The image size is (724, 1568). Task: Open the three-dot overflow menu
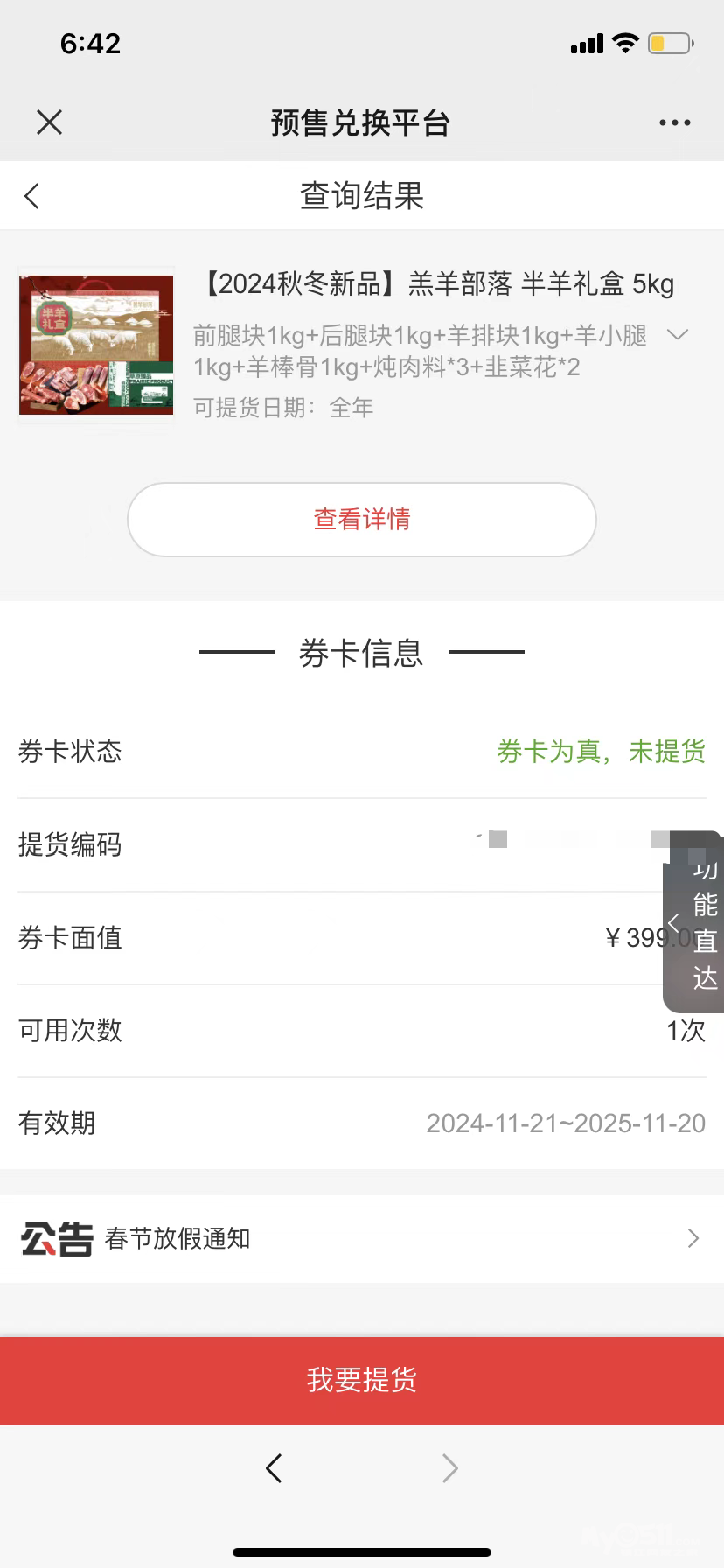[674, 122]
